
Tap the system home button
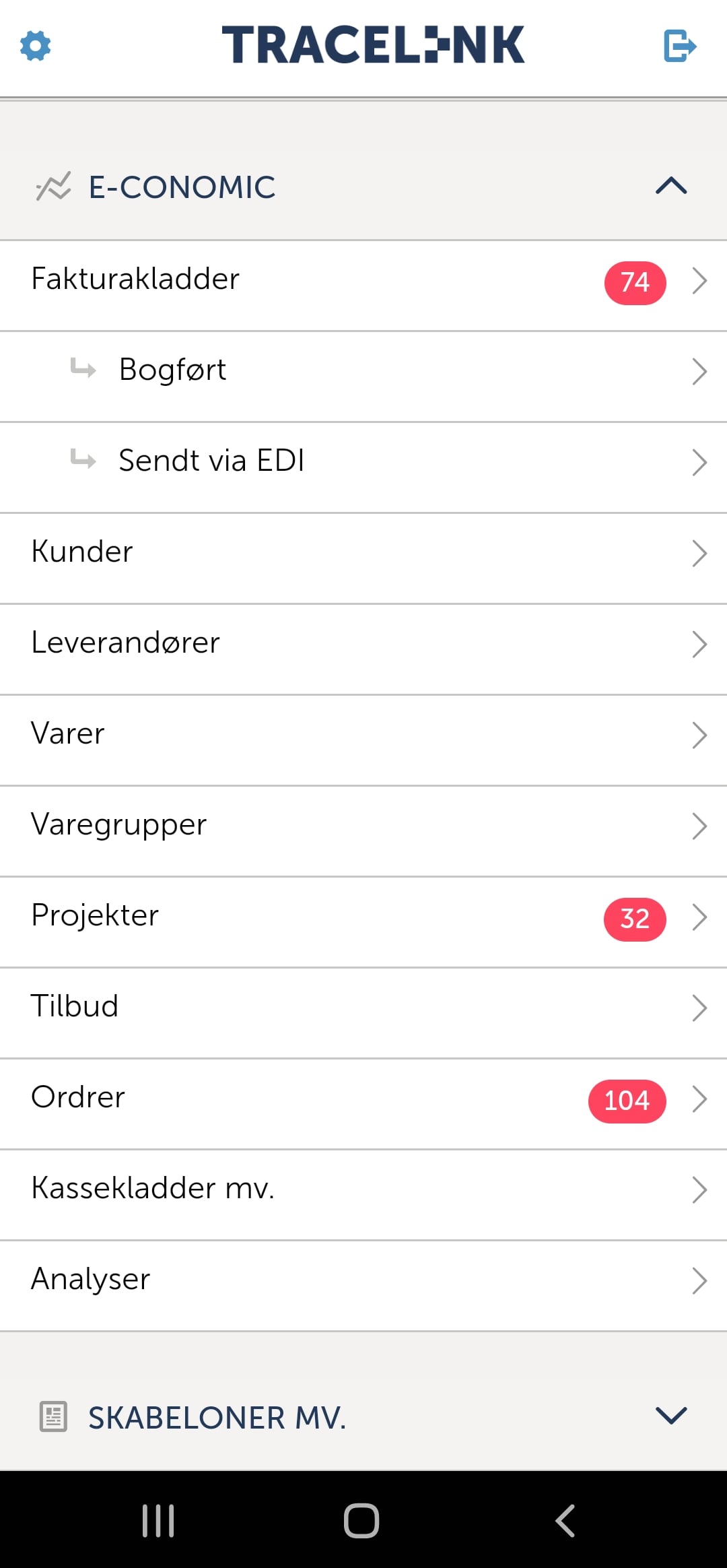pos(361,1521)
